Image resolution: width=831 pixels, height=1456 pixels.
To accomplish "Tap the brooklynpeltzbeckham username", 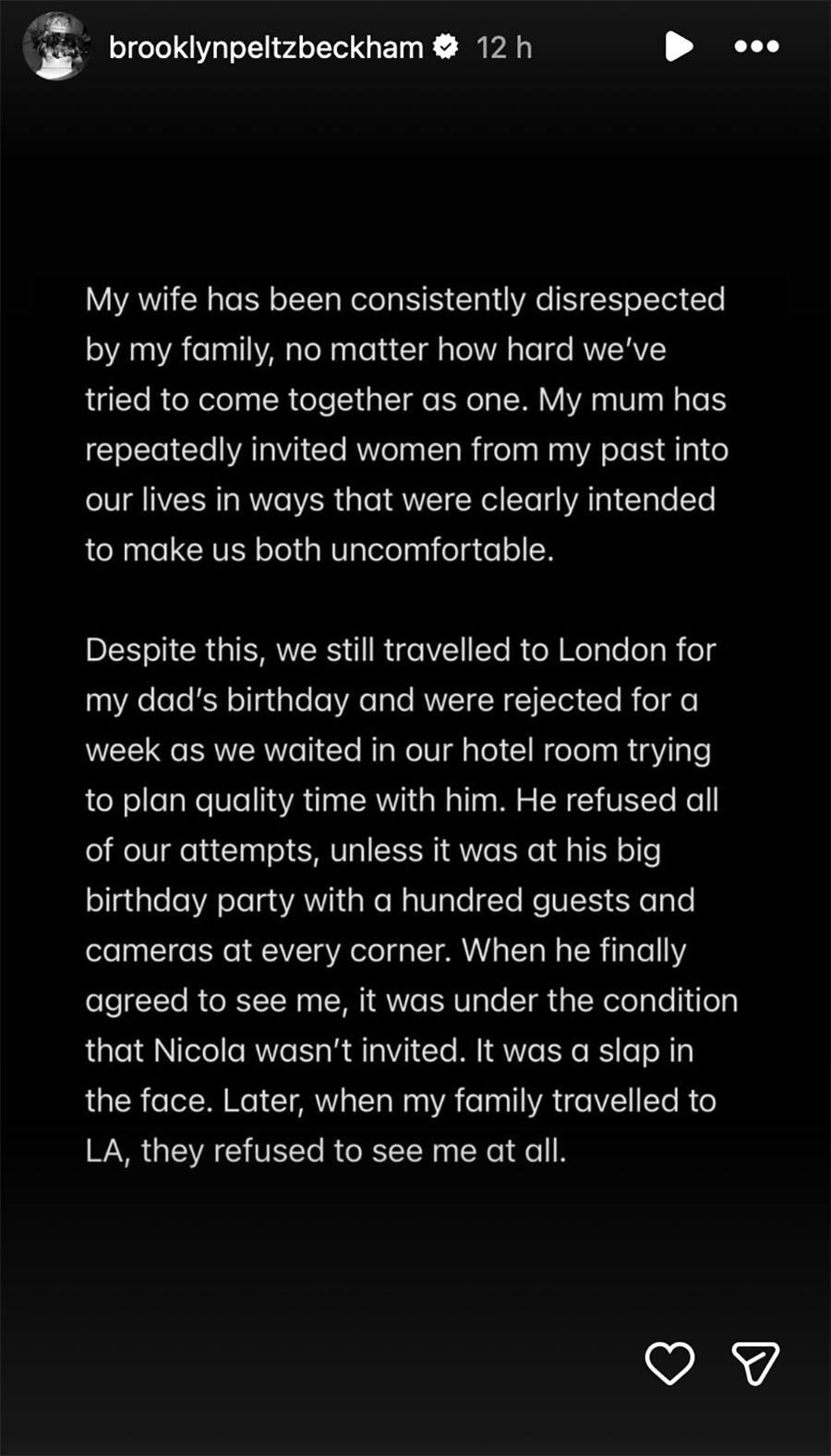I will click(266, 47).
